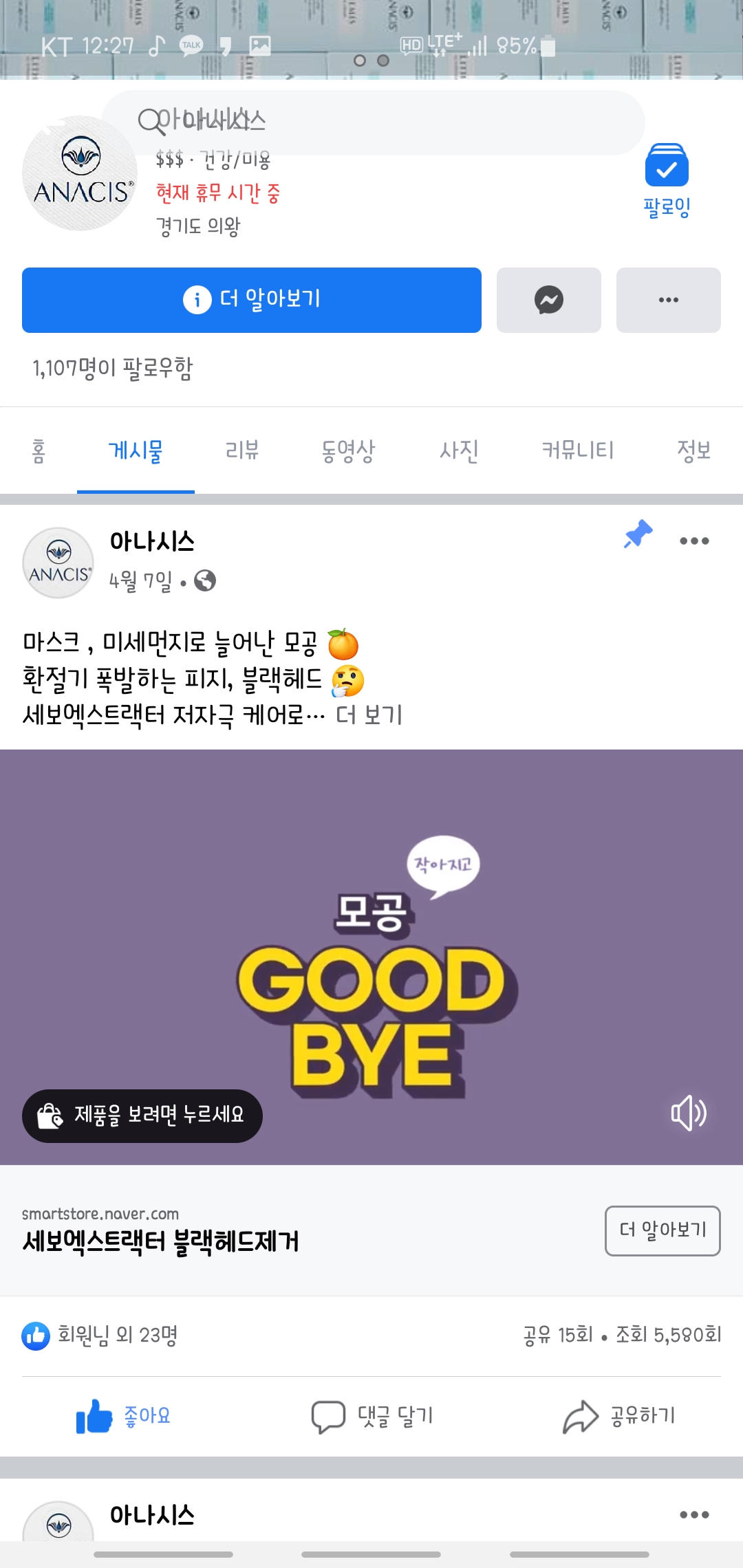Share the post with 공유하기

click(619, 1417)
